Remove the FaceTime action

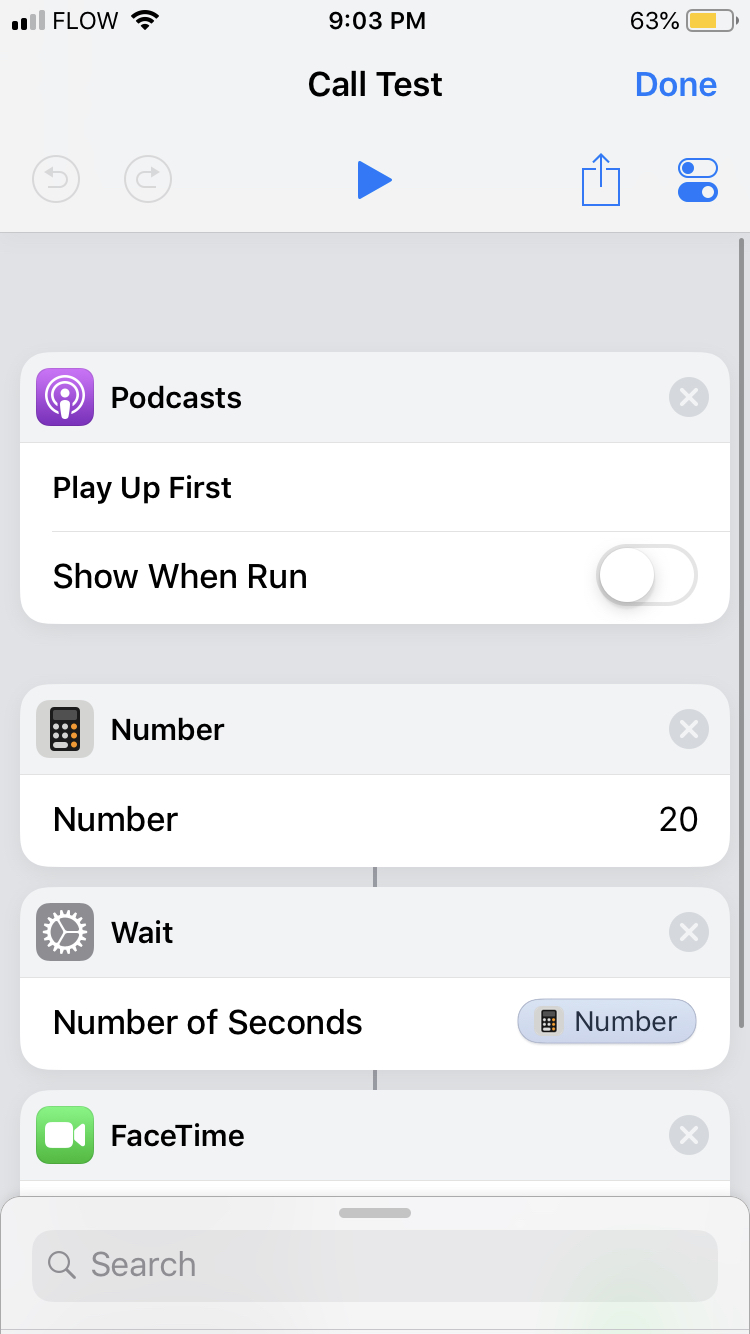(x=689, y=1136)
